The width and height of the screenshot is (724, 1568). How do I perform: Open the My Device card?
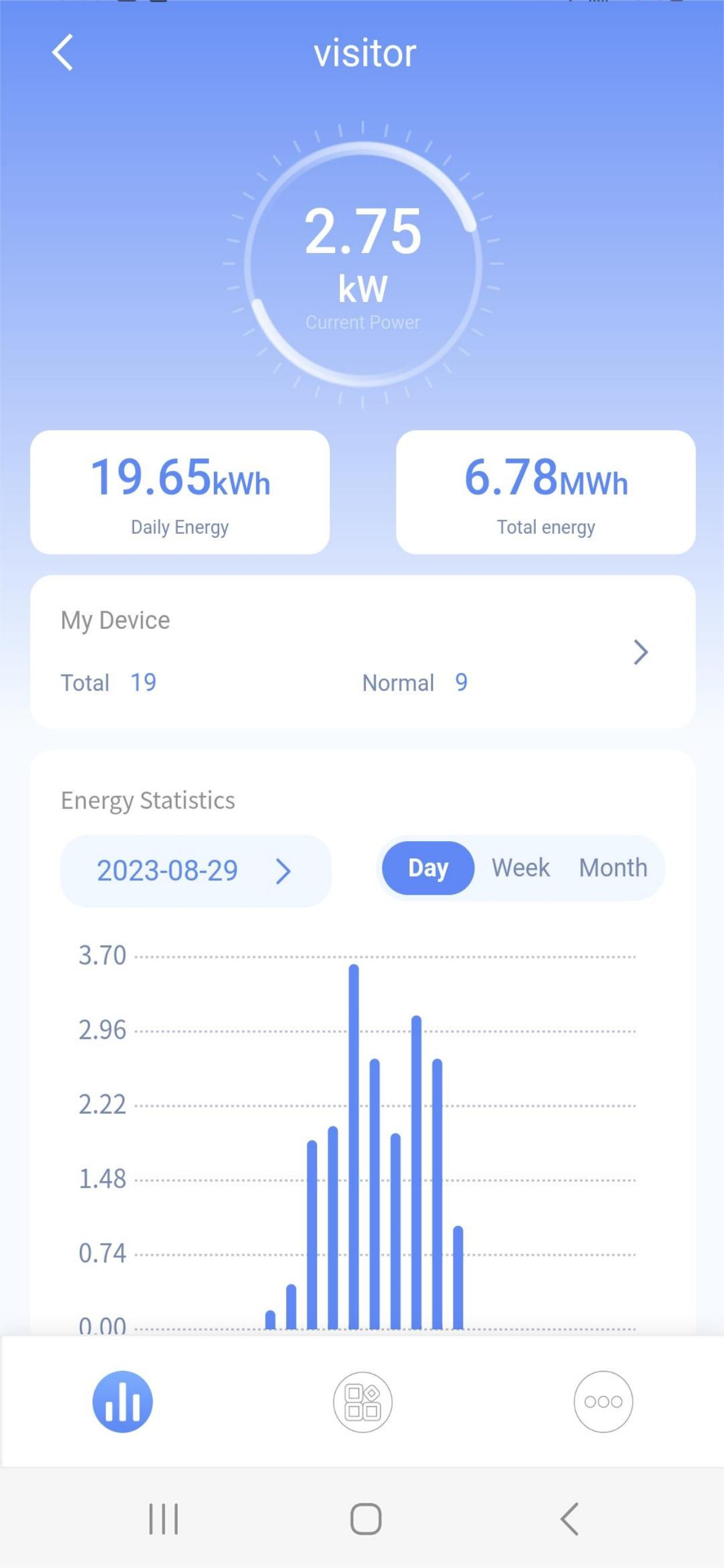point(363,652)
